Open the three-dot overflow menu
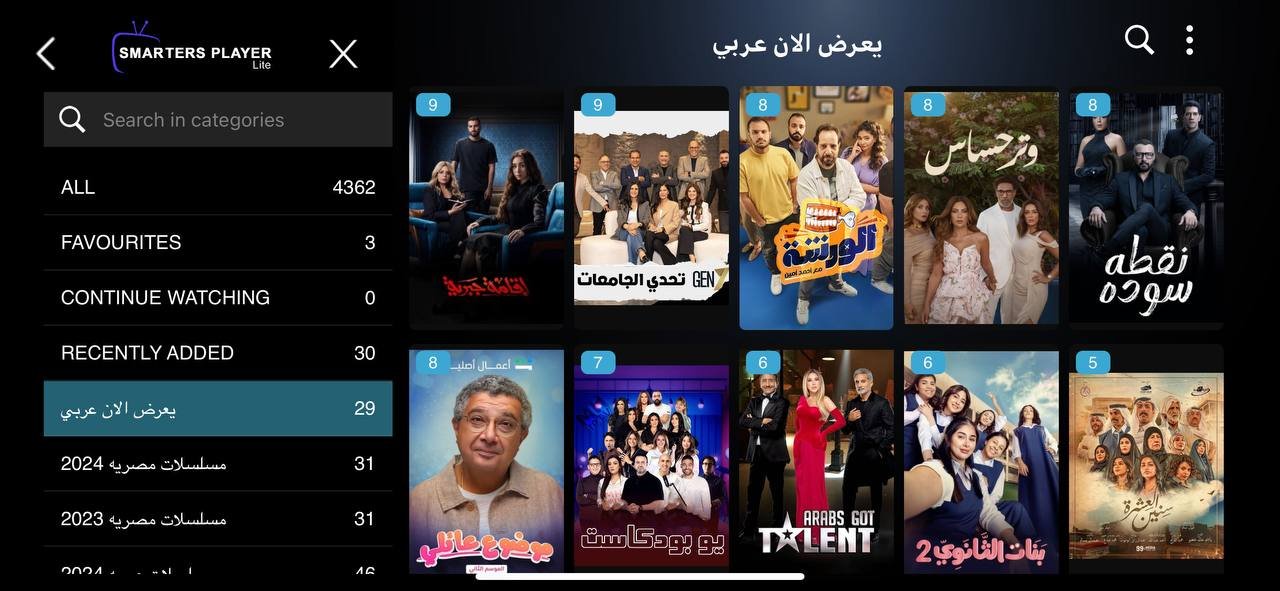This screenshot has height=591, width=1280. [x=1189, y=40]
